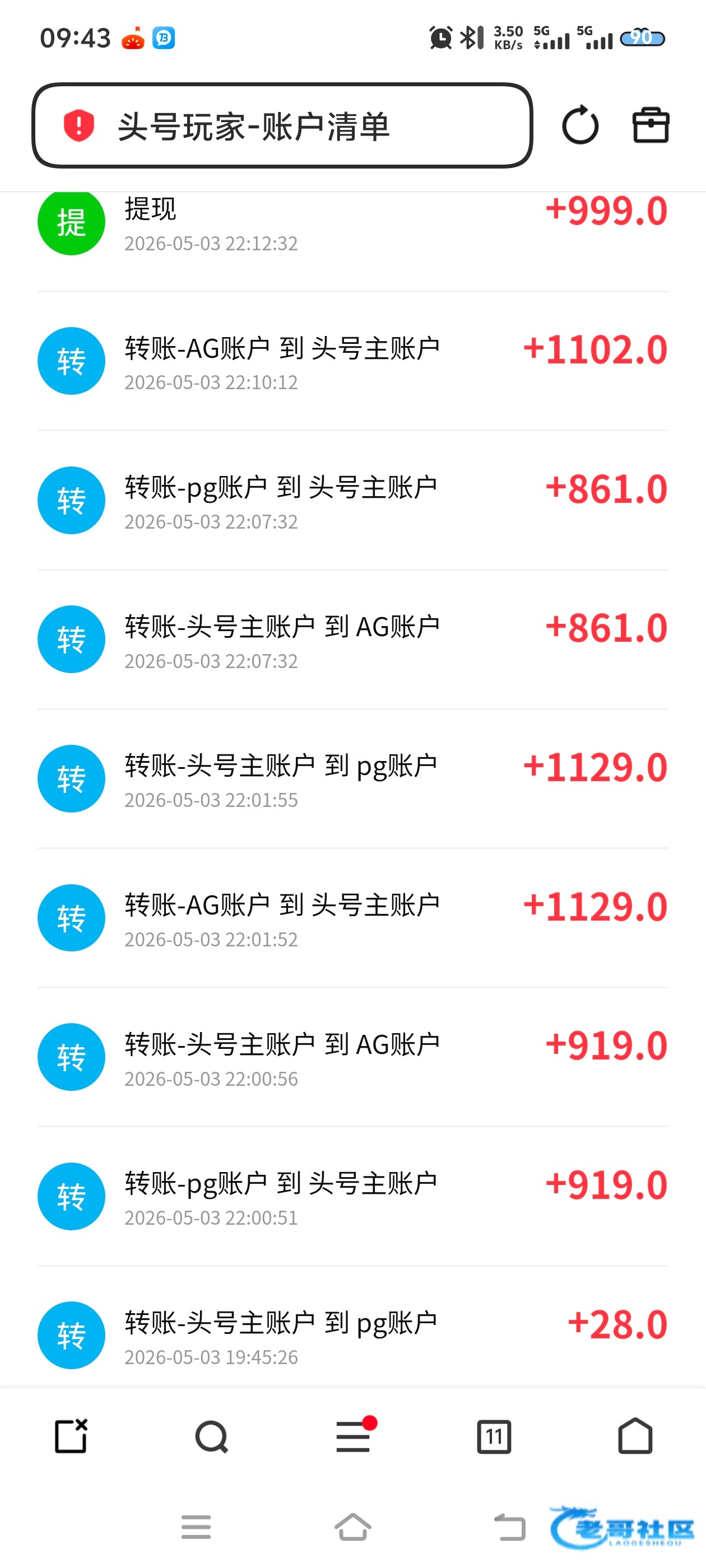Show the 11 open tabs
This screenshot has height=1568, width=706.
point(494,1436)
